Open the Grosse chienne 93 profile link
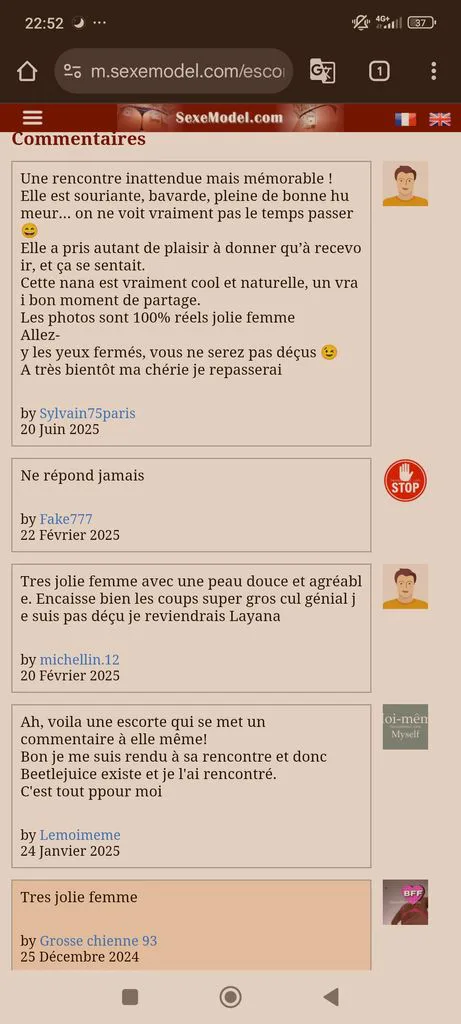 (99, 941)
